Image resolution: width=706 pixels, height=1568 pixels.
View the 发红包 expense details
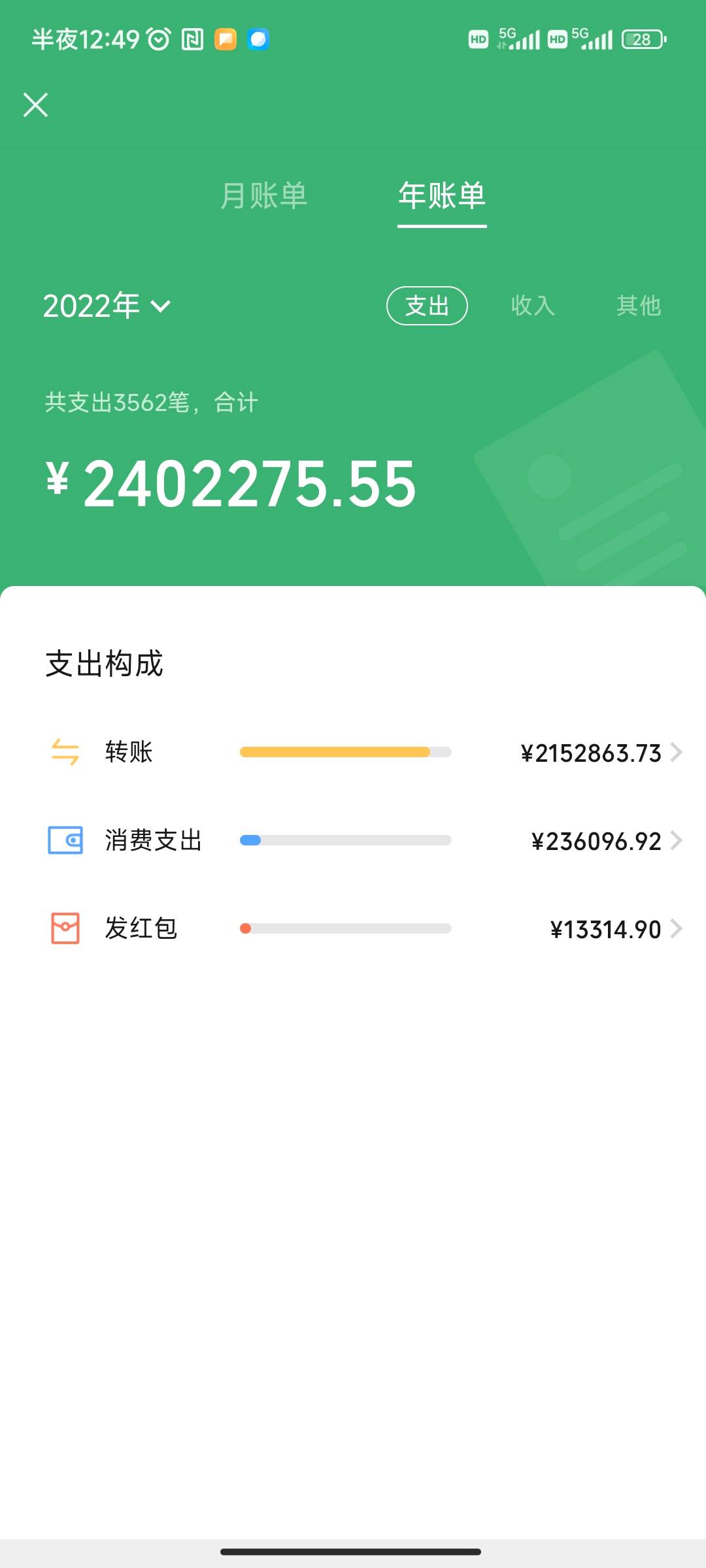pyautogui.click(x=353, y=929)
